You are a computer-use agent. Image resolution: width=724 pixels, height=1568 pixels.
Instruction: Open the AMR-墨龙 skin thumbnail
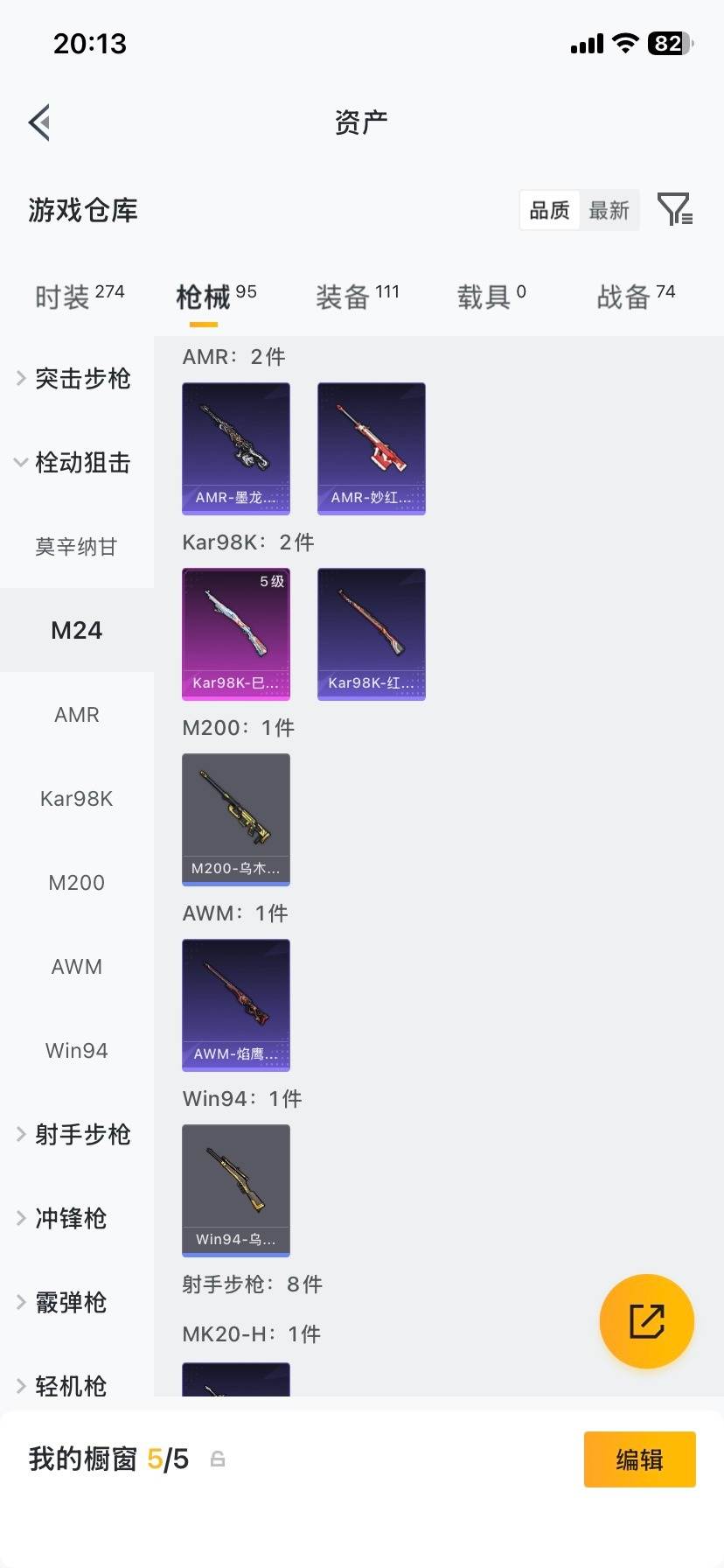click(x=235, y=449)
